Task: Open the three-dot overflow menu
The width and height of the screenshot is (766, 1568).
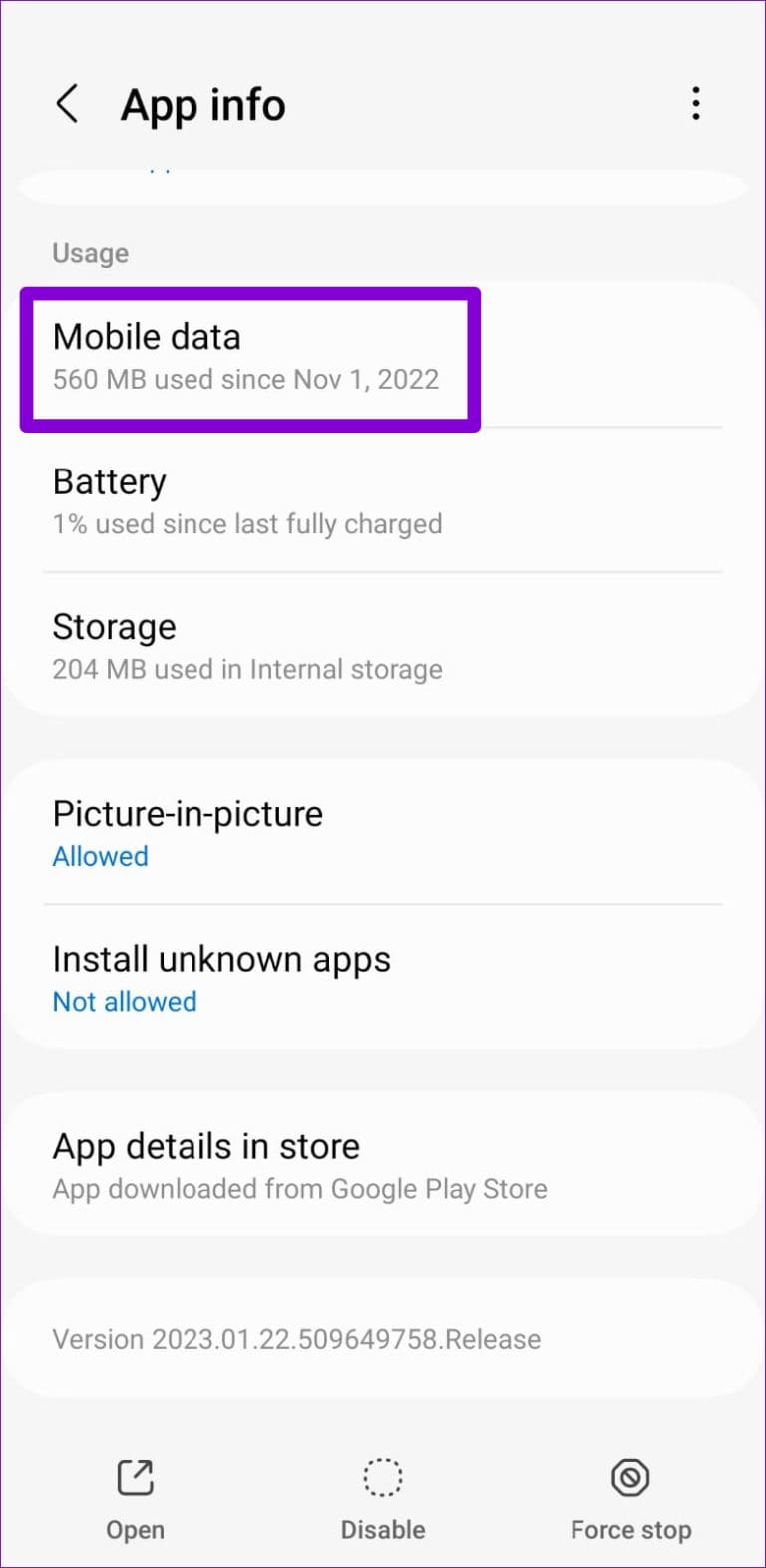Action: (x=695, y=104)
